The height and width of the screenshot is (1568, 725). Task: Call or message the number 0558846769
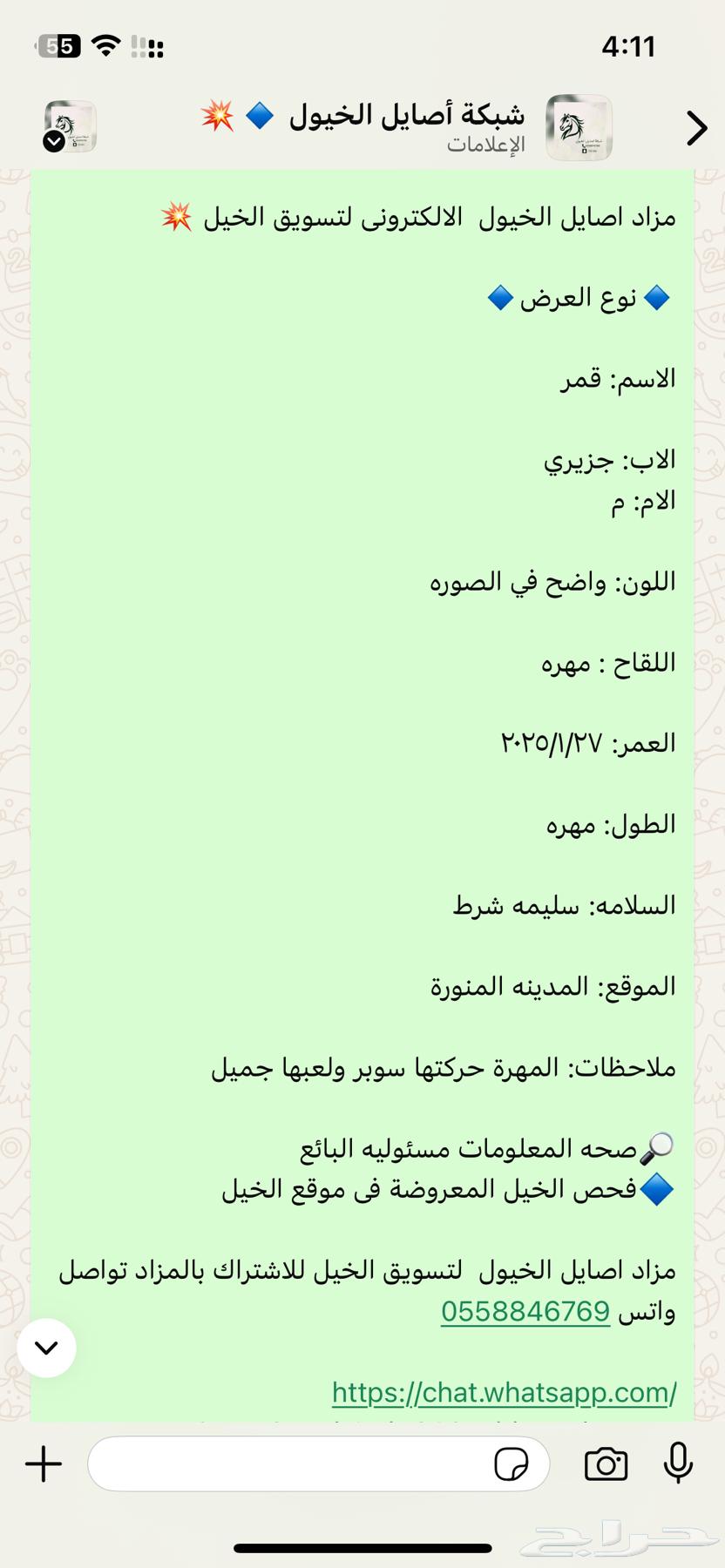point(525,1311)
